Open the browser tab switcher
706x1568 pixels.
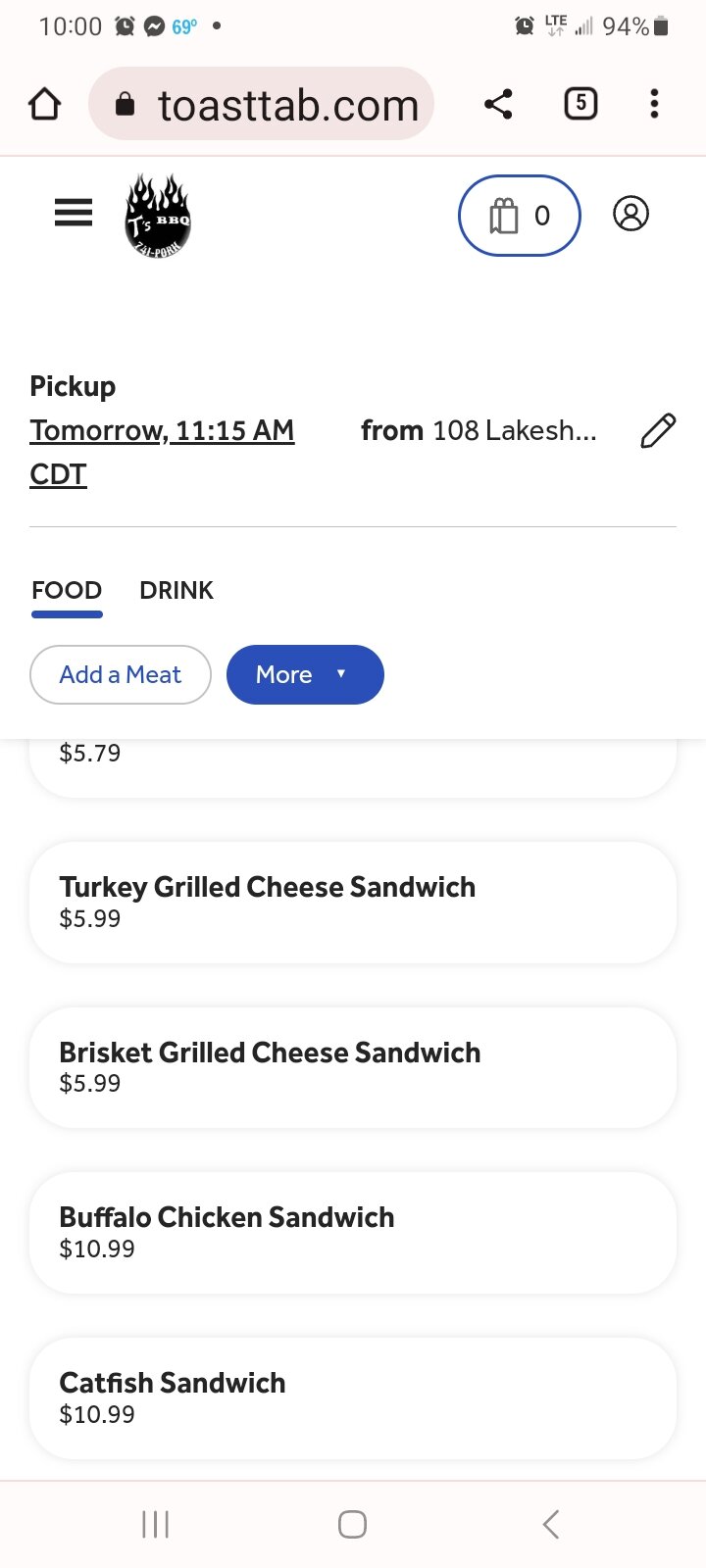point(580,103)
